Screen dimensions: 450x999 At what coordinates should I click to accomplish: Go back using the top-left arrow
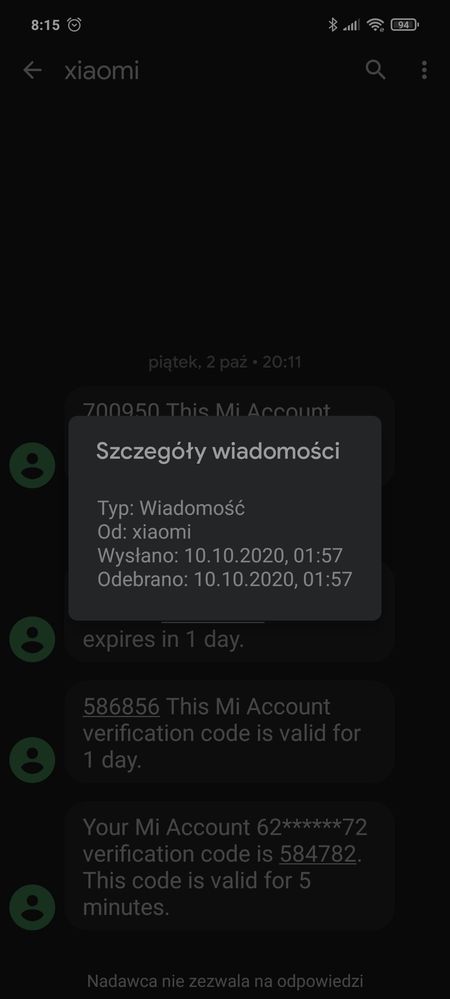32,70
